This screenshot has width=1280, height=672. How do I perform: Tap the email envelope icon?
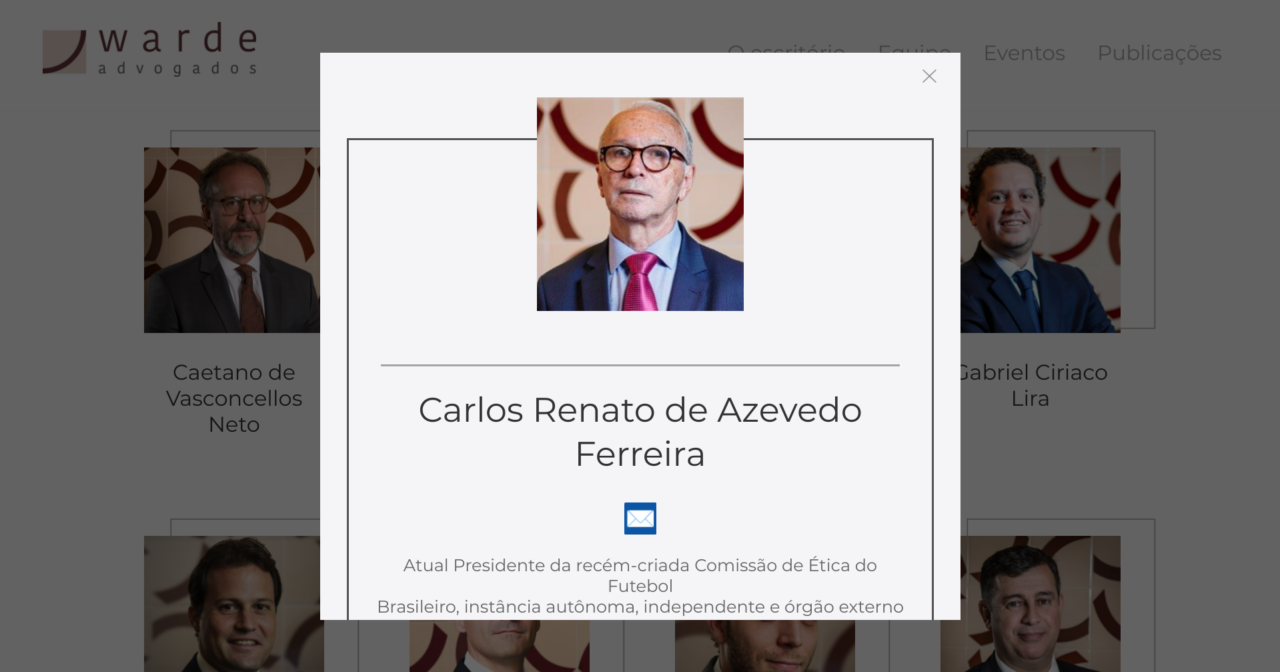point(640,519)
